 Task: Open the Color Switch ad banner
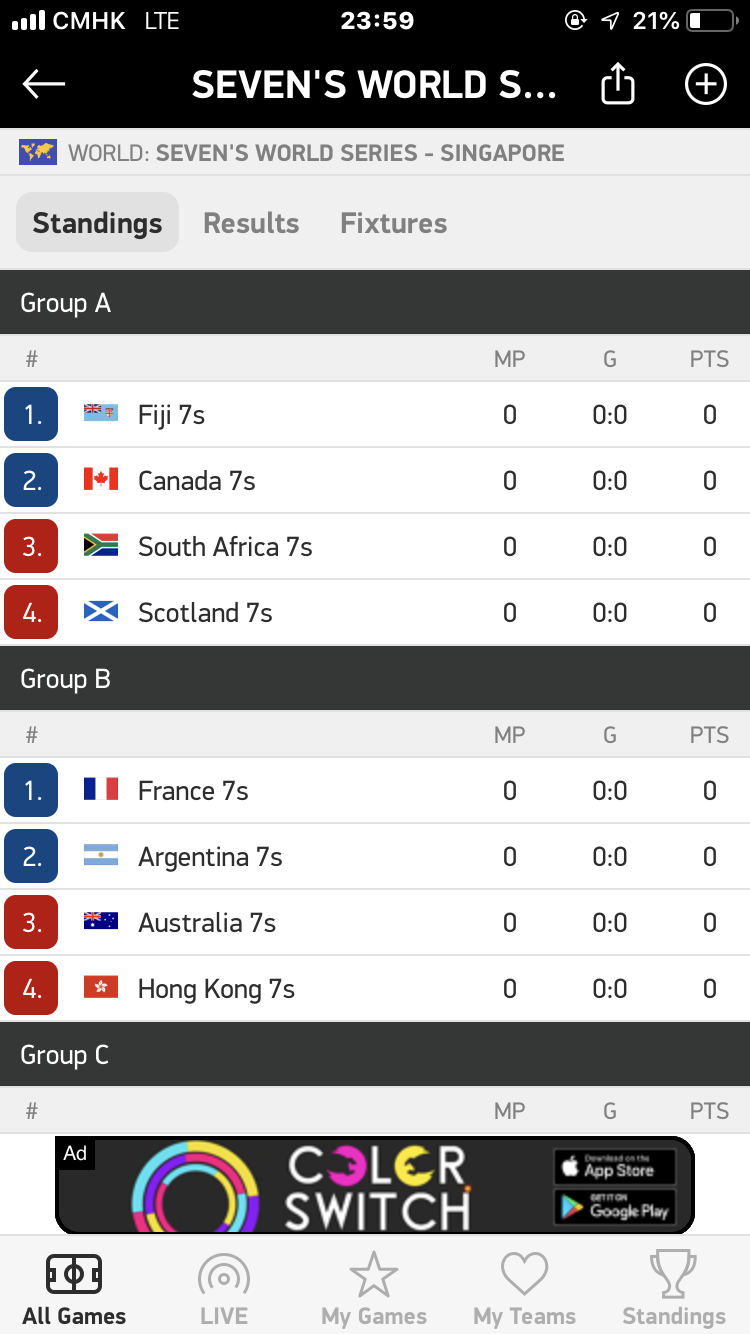[x=375, y=1185]
